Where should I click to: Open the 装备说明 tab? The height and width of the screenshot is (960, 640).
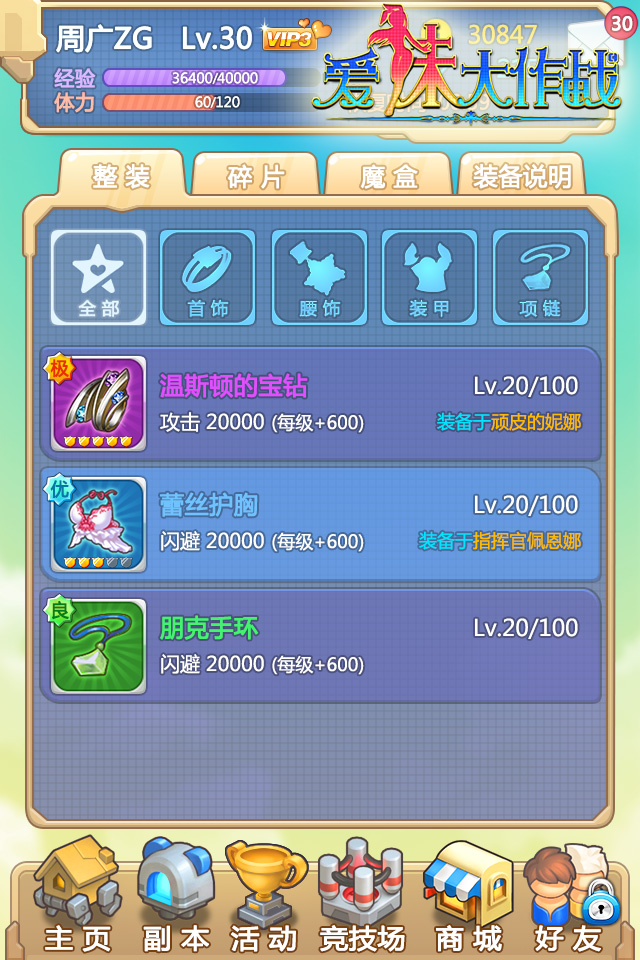pyautogui.click(x=522, y=177)
